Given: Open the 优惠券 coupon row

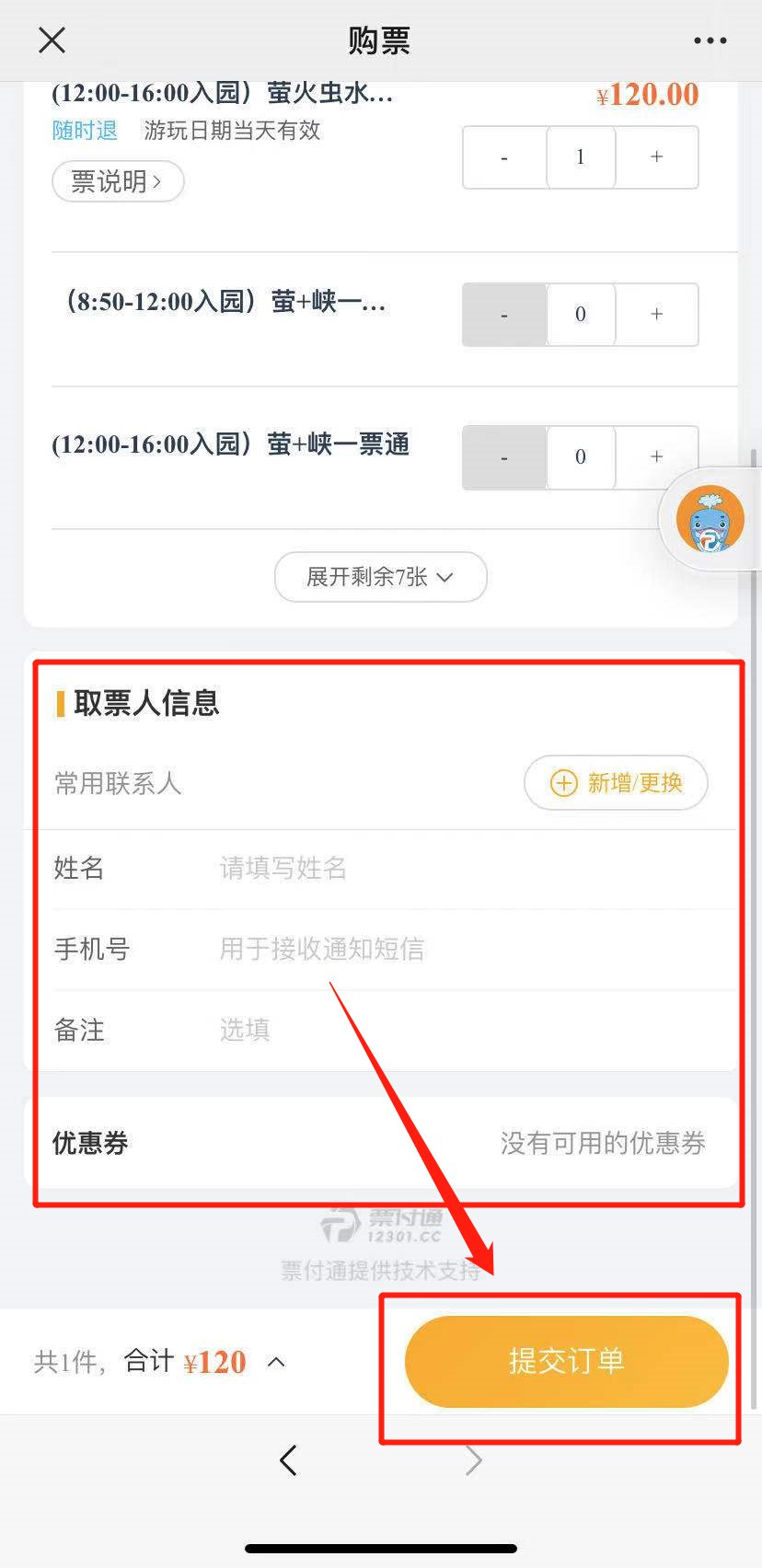Looking at the screenshot, I should 381,1143.
